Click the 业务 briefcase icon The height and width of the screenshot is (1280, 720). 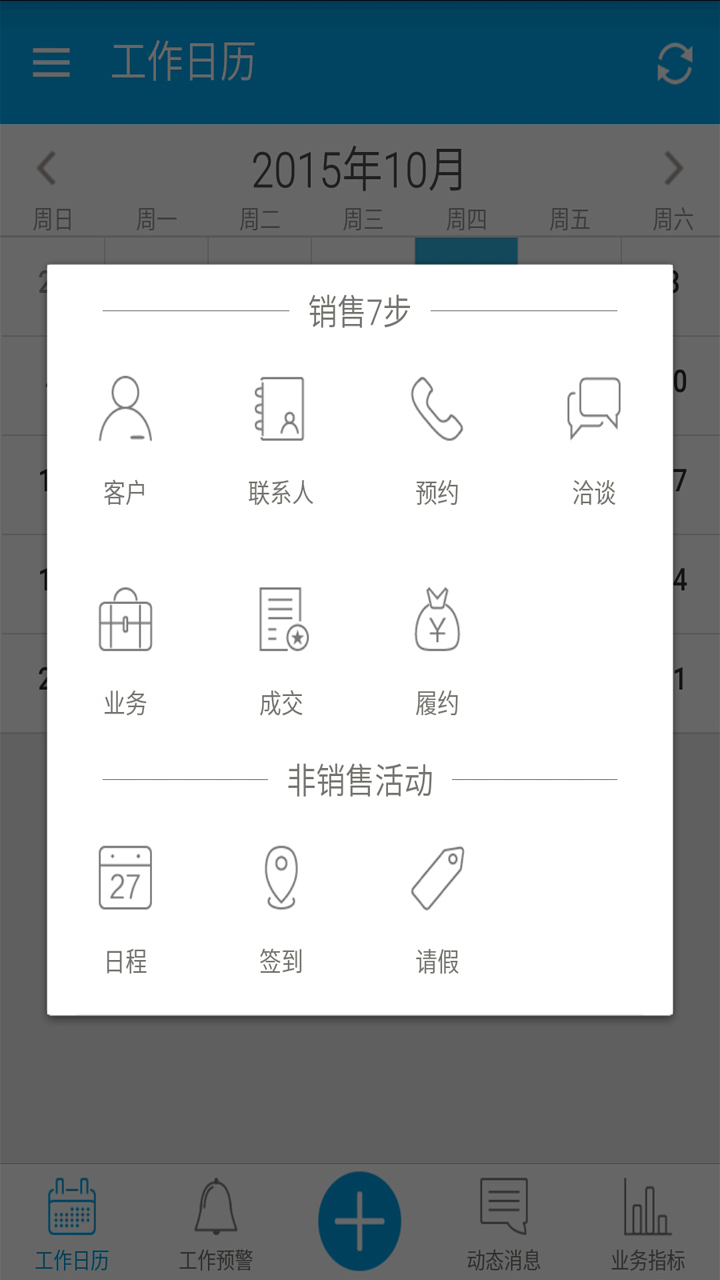pyautogui.click(x=124, y=620)
